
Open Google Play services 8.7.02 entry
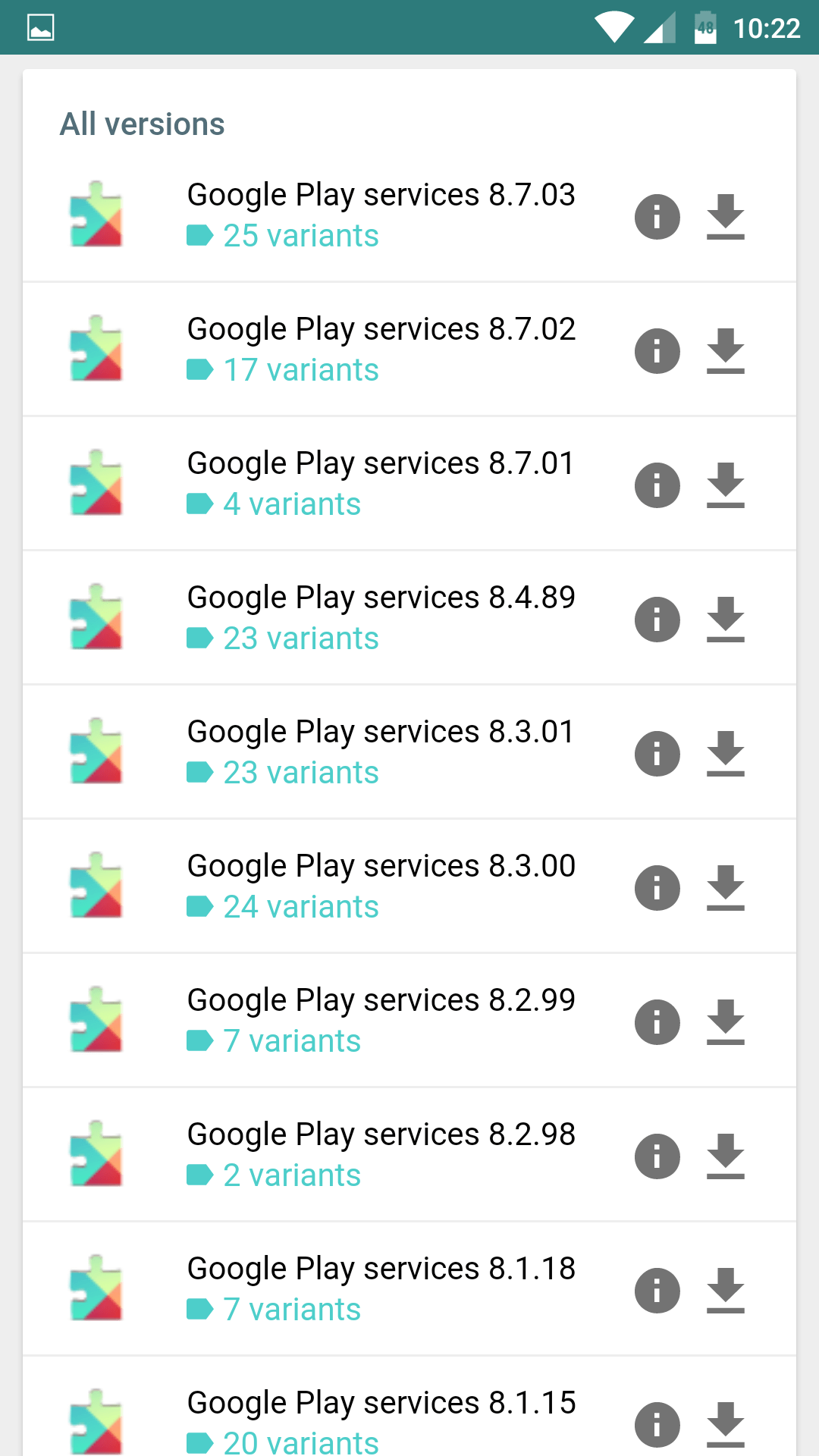tap(381, 329)
